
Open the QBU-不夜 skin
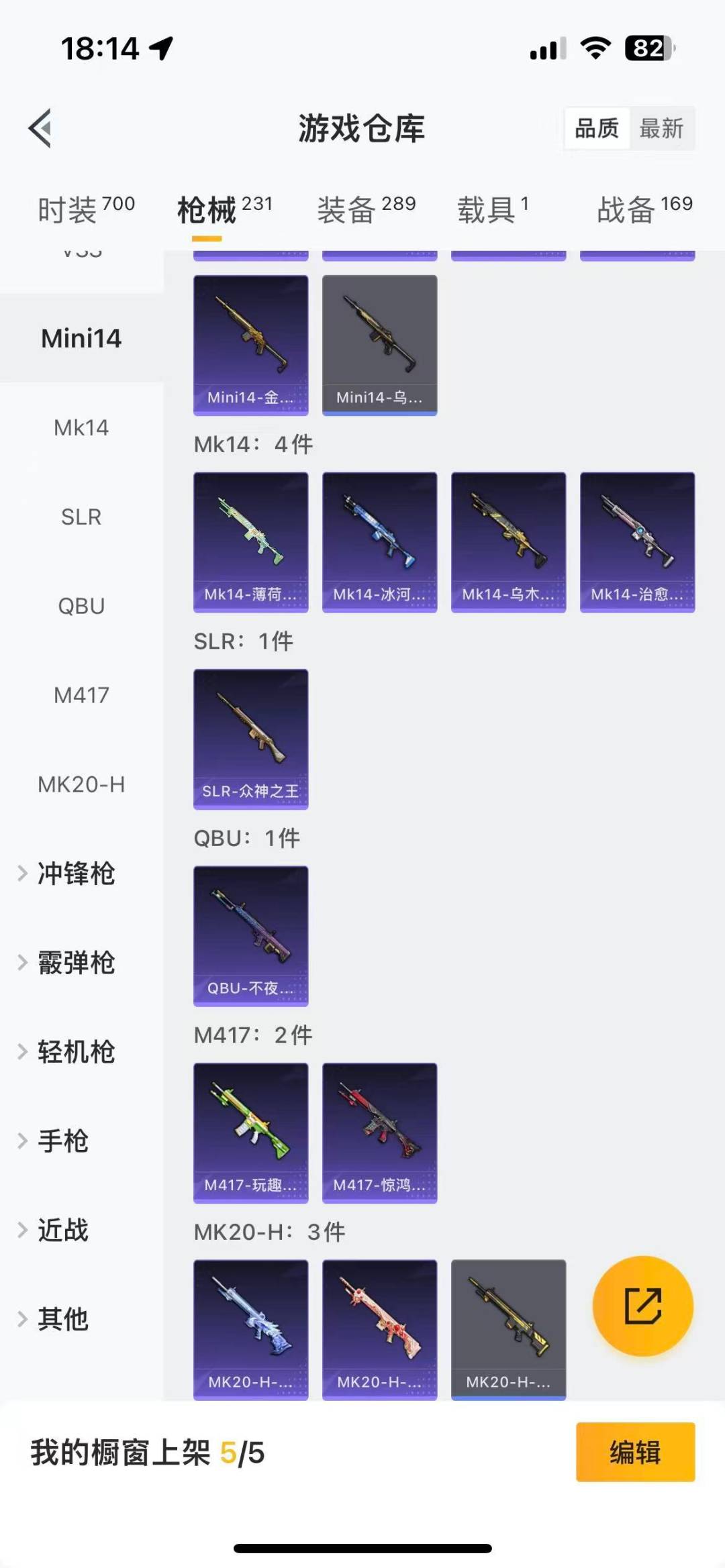click(x=250, y=935)
